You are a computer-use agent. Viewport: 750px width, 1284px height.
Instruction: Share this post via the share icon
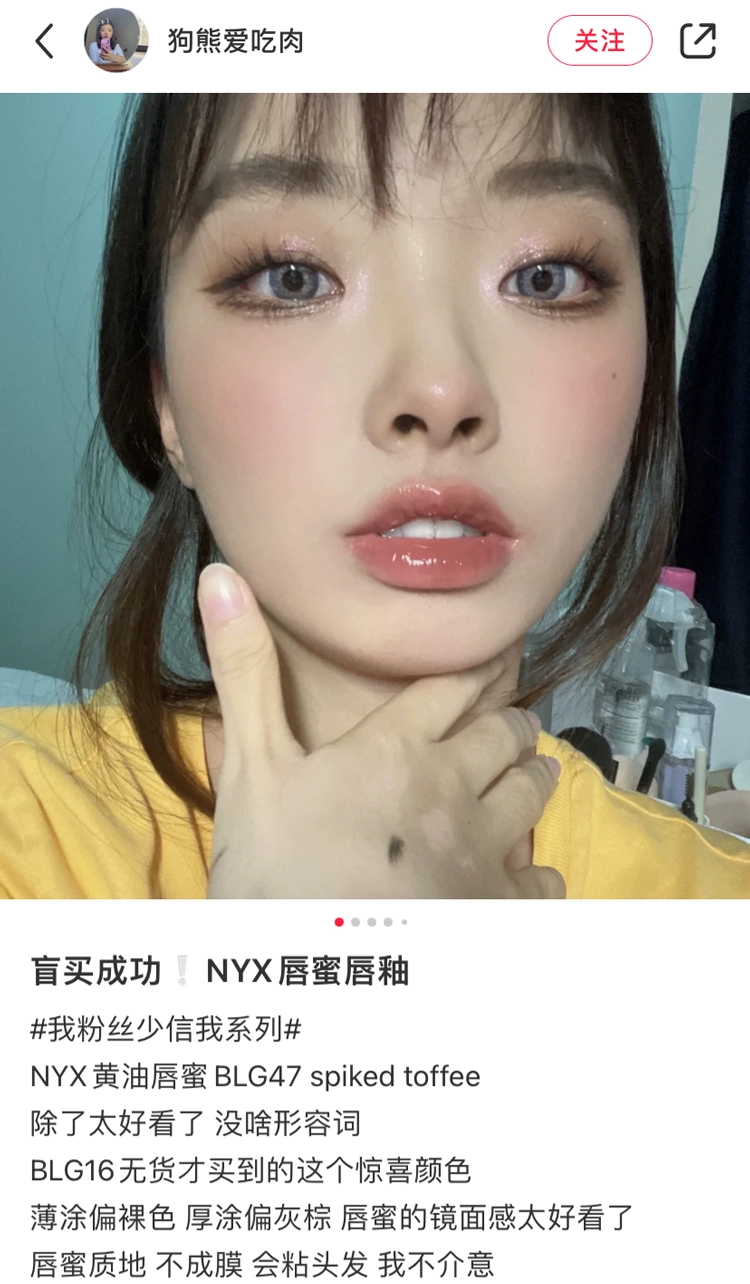point(698,41)
